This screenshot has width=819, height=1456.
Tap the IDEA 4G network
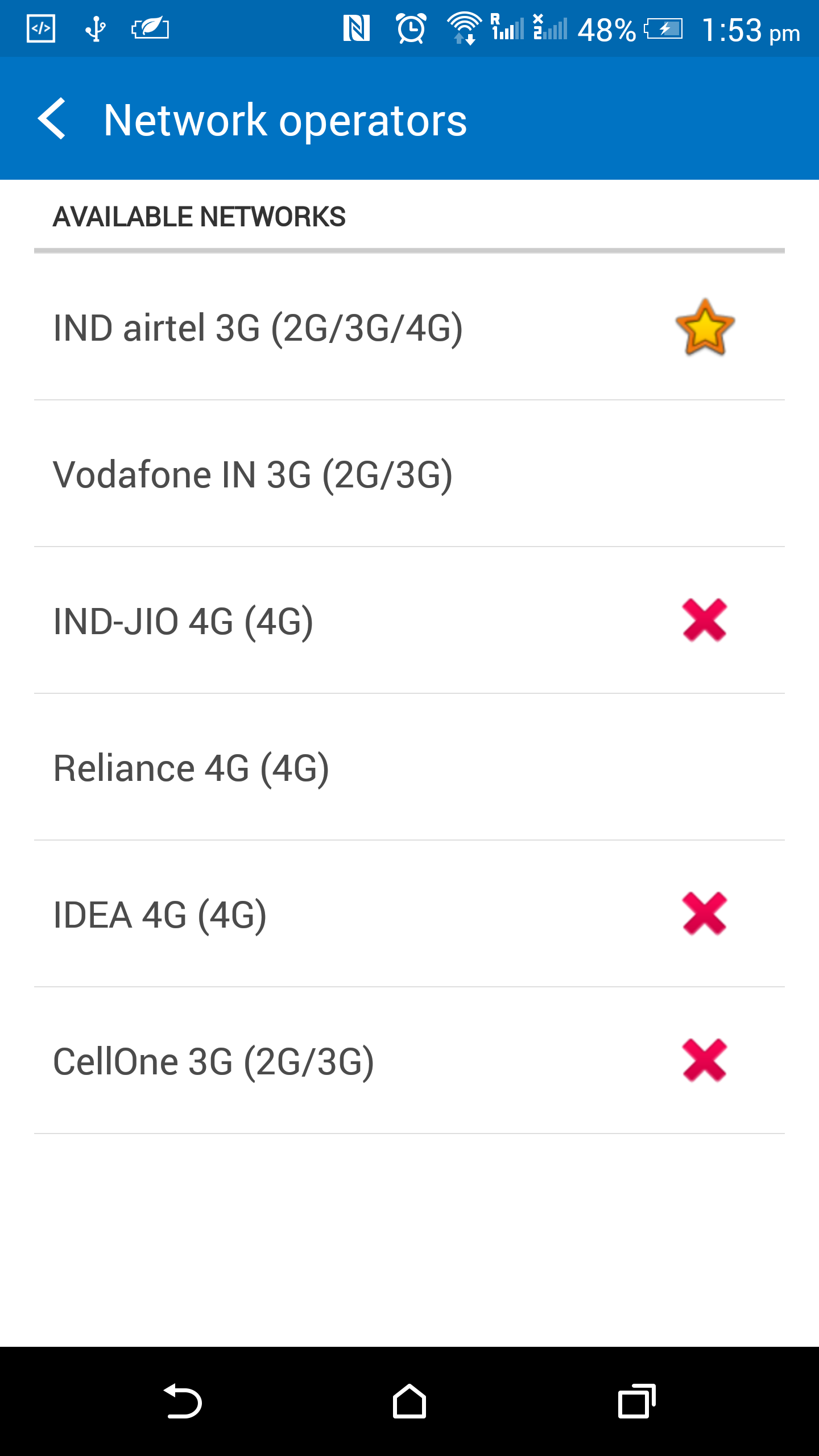pos(409,914)
